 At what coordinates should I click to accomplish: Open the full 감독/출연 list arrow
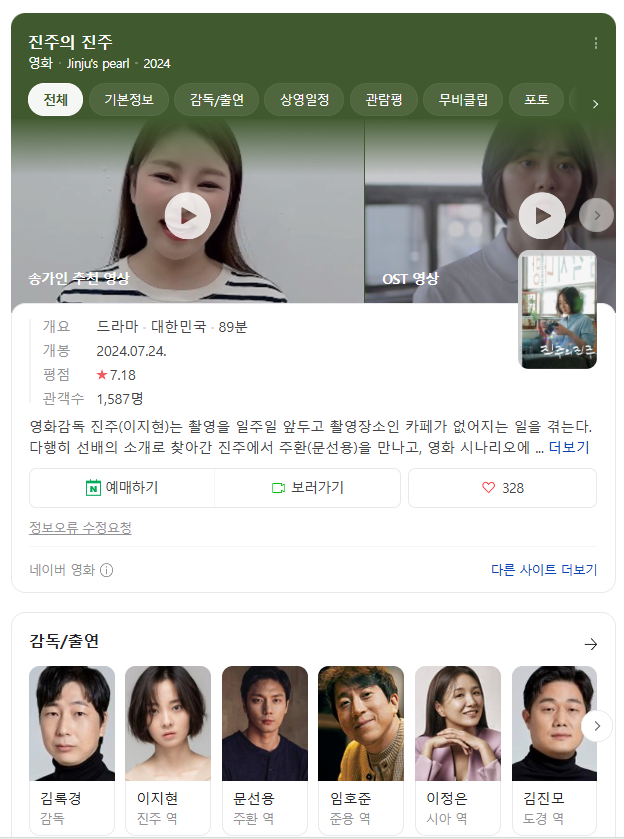point(591,644)
